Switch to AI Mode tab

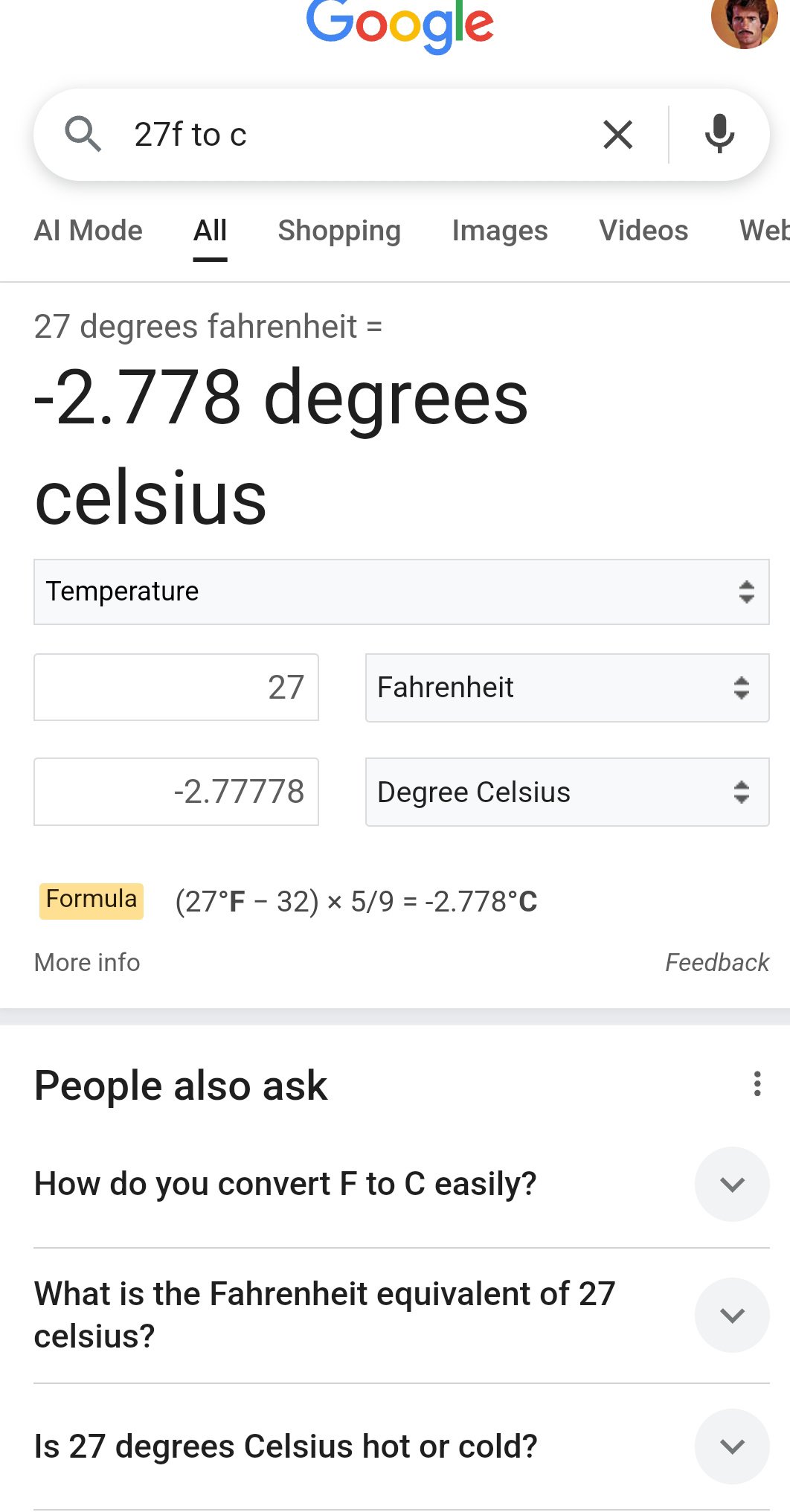pyautogui.click(x=89, y=231)
